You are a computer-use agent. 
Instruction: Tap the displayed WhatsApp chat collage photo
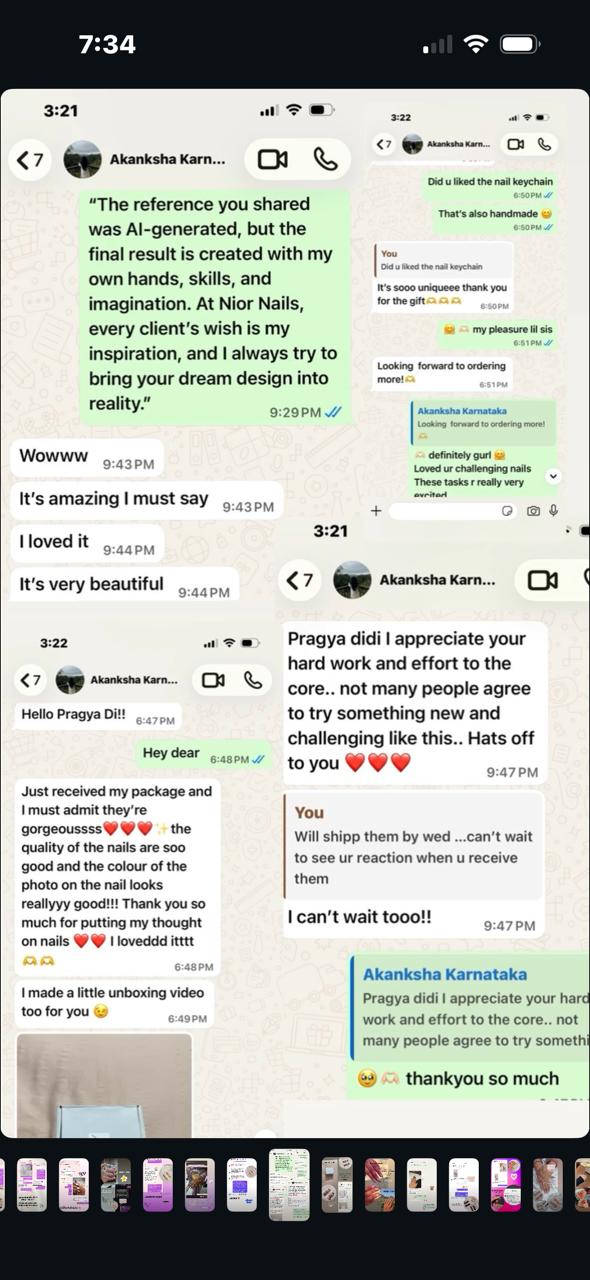[295, 613]
